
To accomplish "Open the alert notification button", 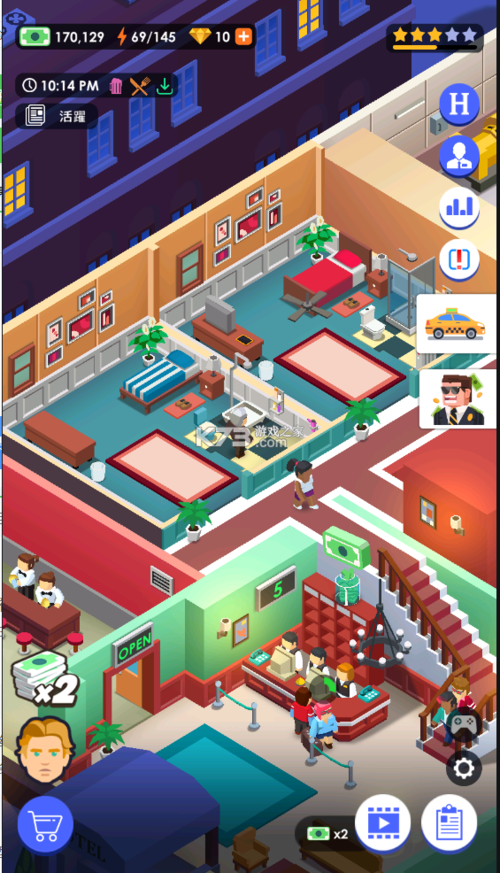I will coord(459,259).
